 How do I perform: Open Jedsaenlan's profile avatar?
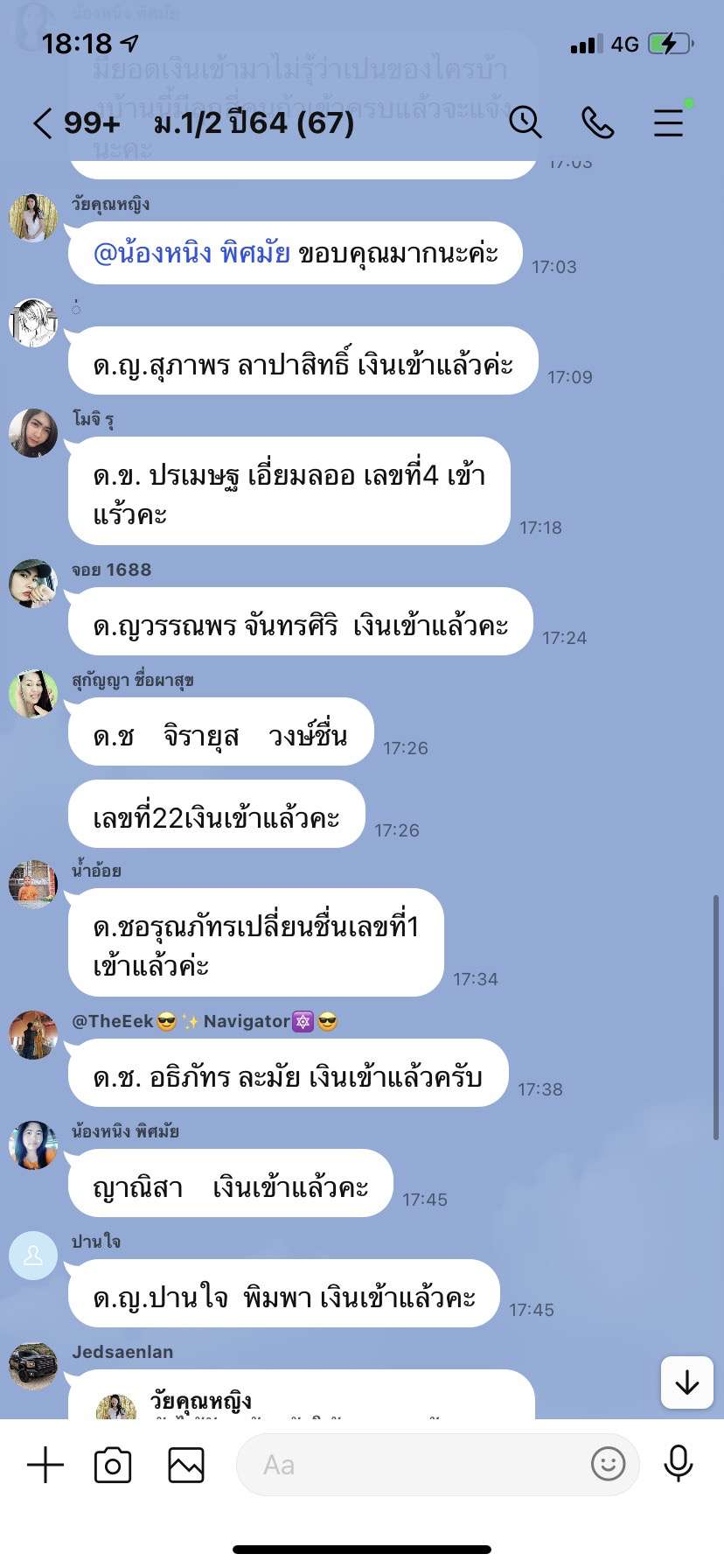coord(33,1365)
